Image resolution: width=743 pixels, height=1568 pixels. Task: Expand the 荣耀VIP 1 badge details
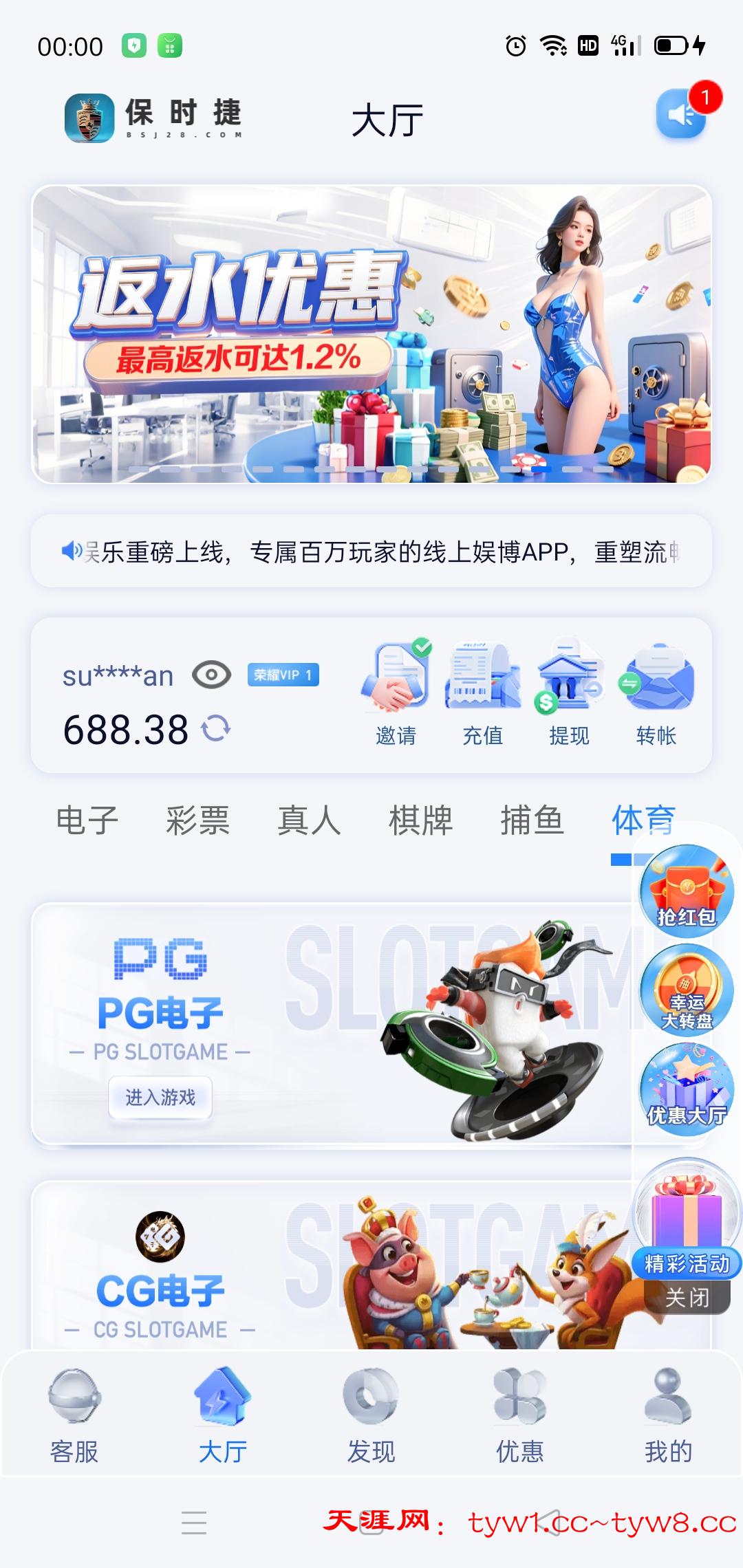click(283, 675)
